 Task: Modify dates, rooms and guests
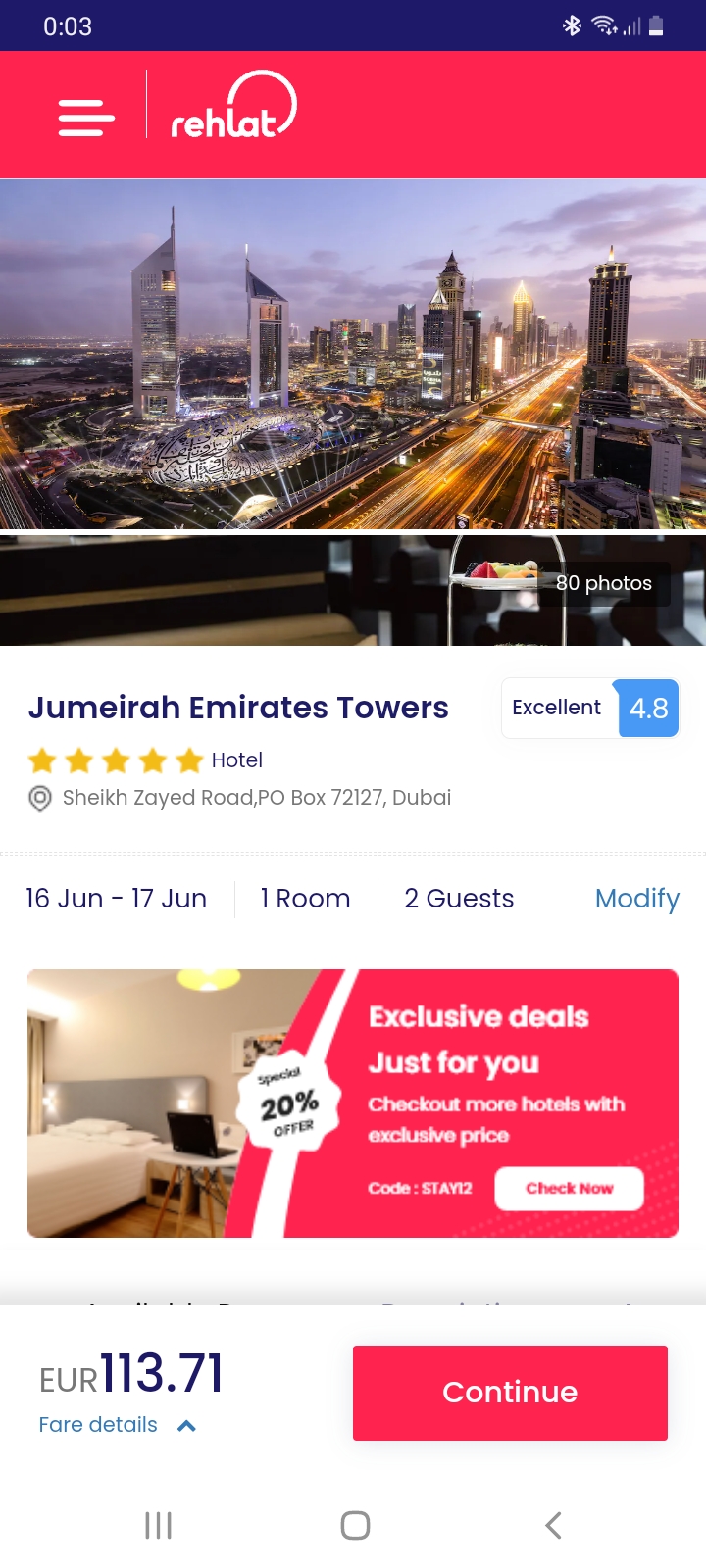[636, 899]
